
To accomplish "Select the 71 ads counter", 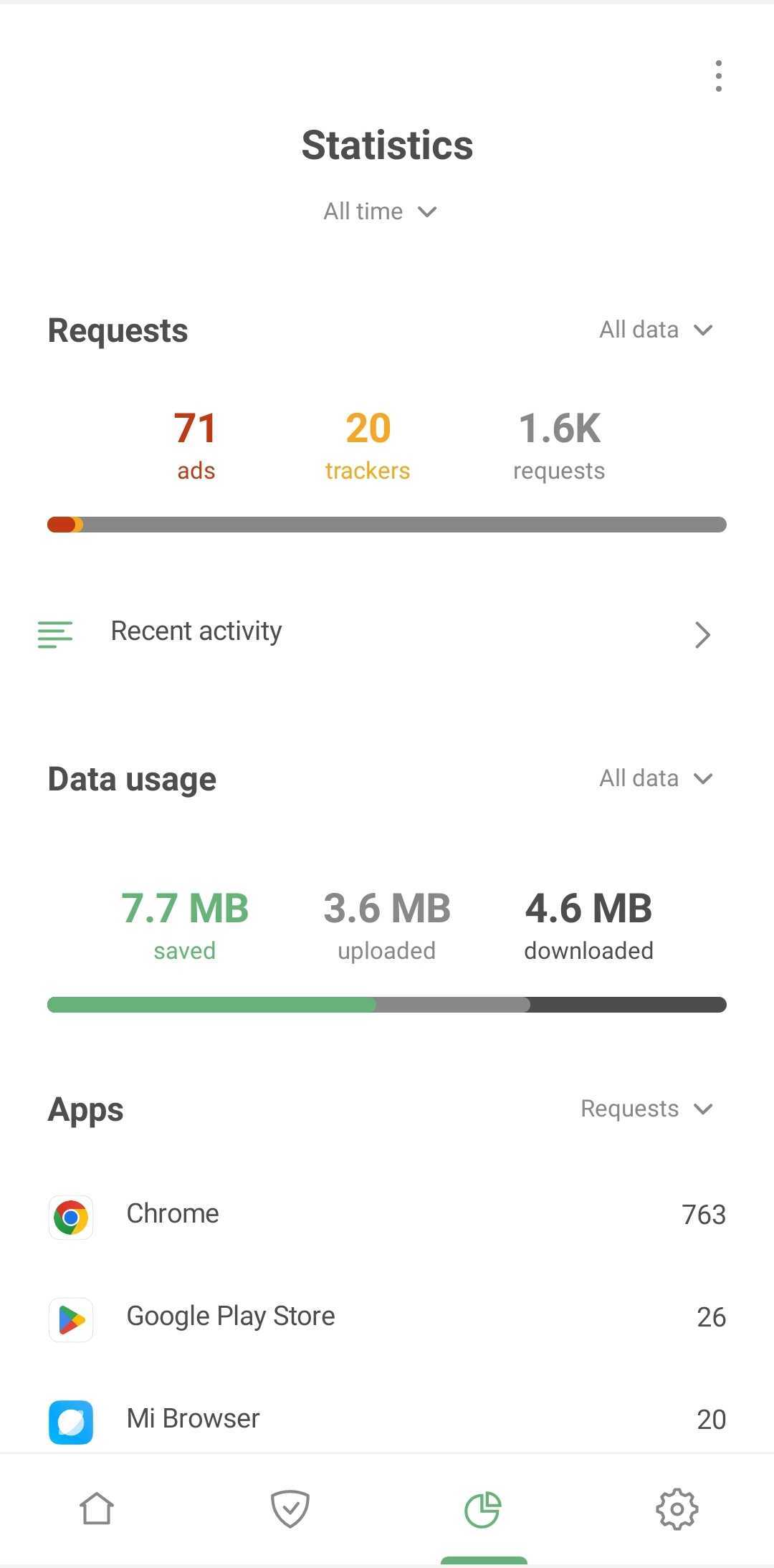I will coord(195,444).
